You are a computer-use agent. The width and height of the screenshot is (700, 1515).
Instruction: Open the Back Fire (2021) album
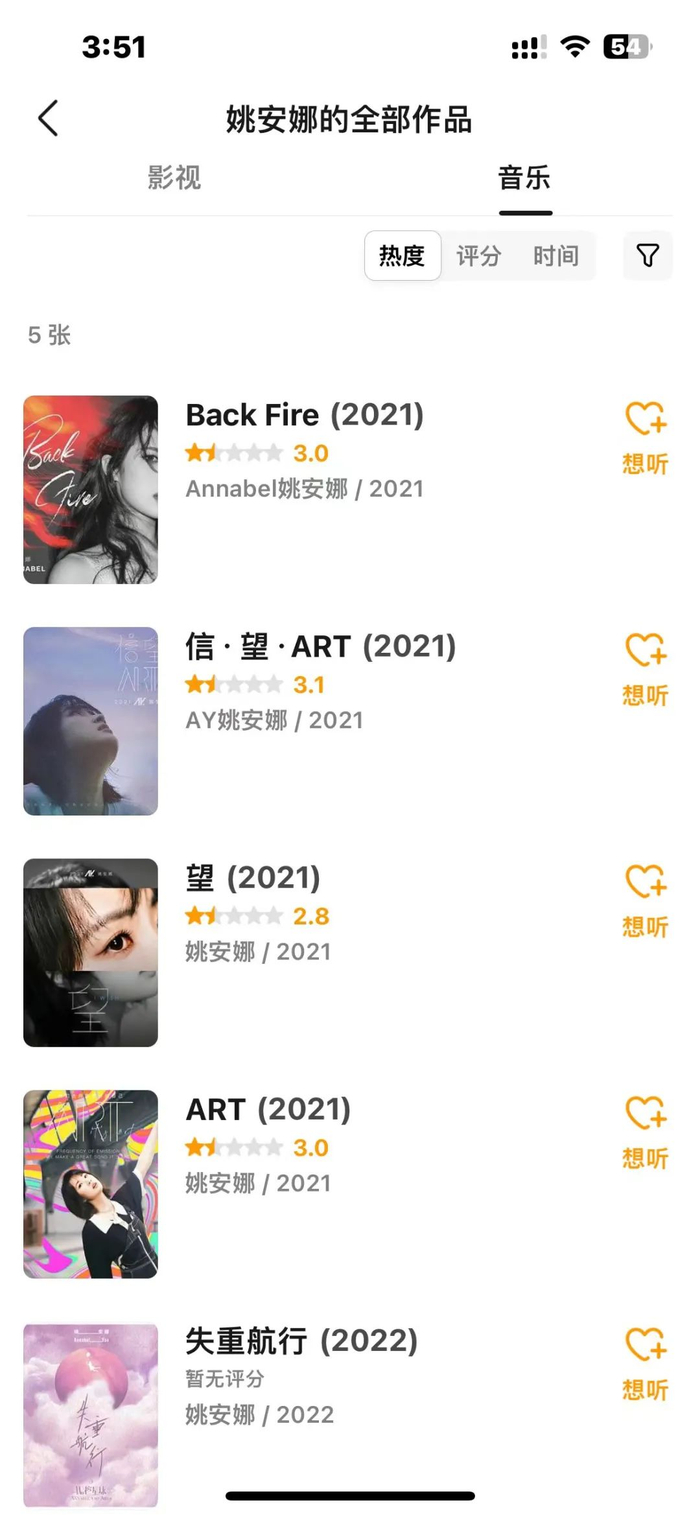pyautogui.click(x=304, y=415)
